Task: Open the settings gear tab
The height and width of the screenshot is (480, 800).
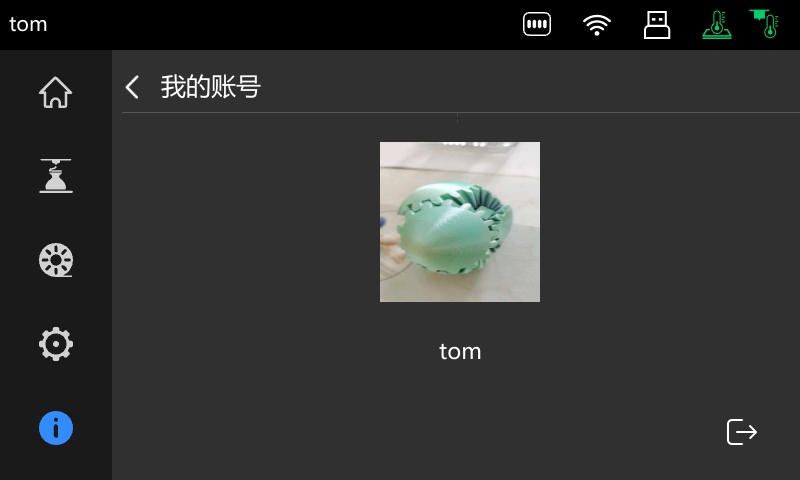Action: pos(55,344)
